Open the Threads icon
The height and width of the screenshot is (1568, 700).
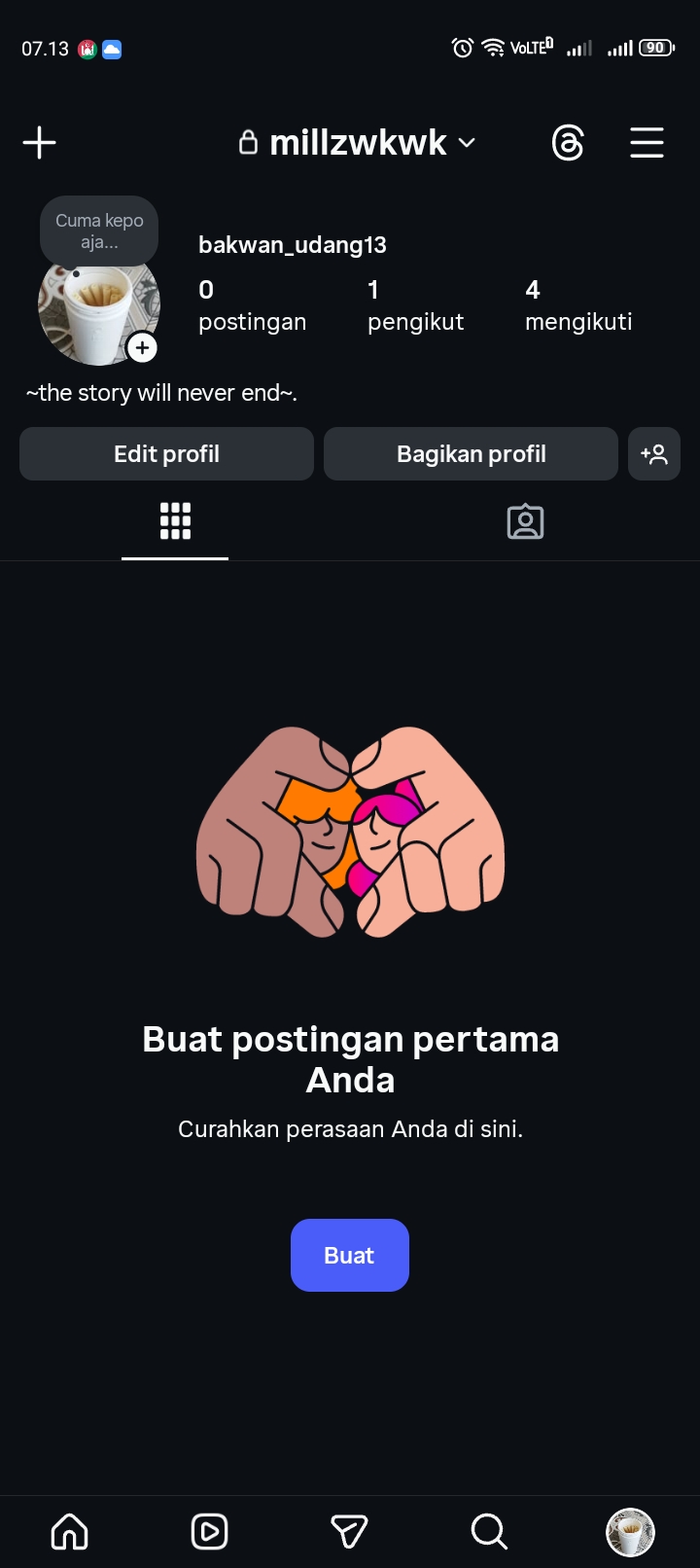(568, 143)
